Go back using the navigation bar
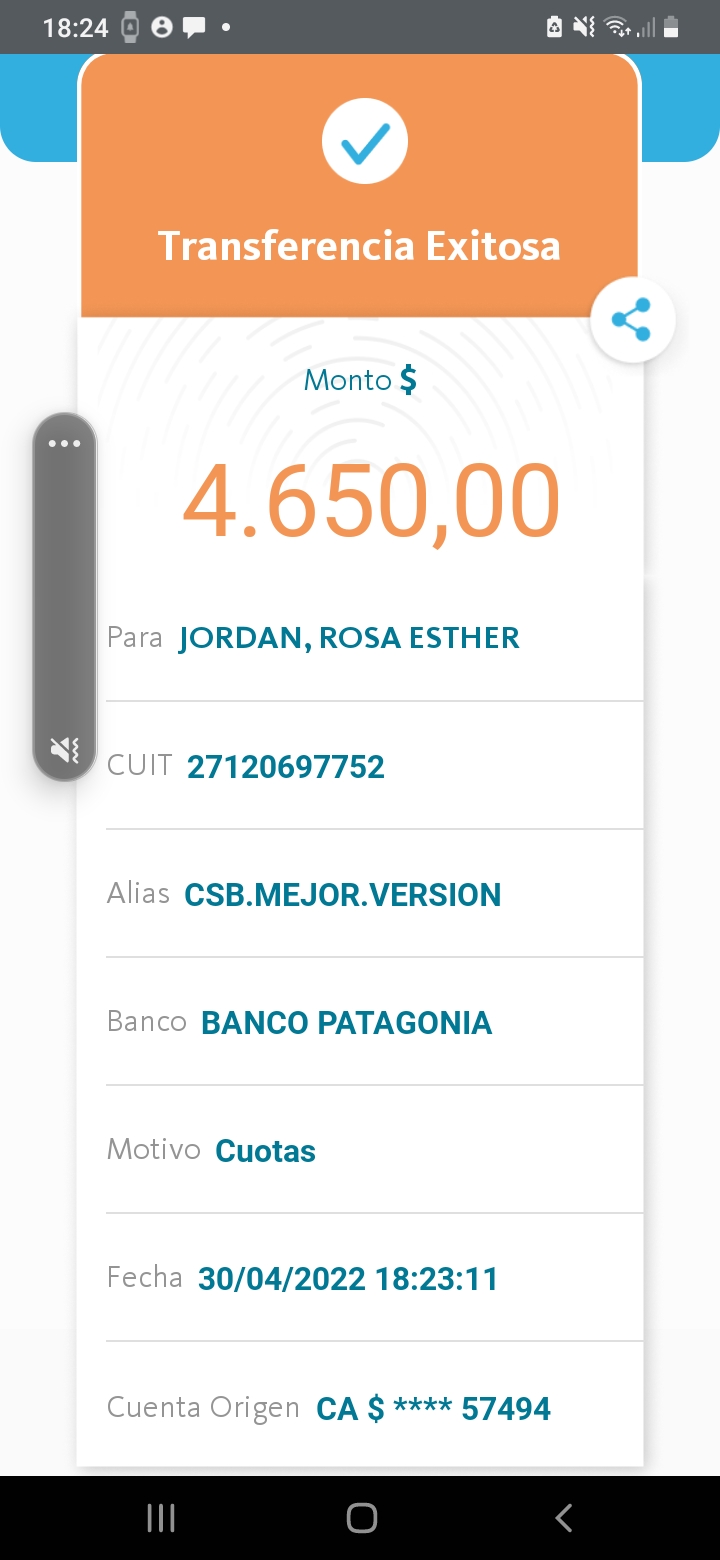720x1560 pixels. pyautogui.click(x=563, y=1518)
